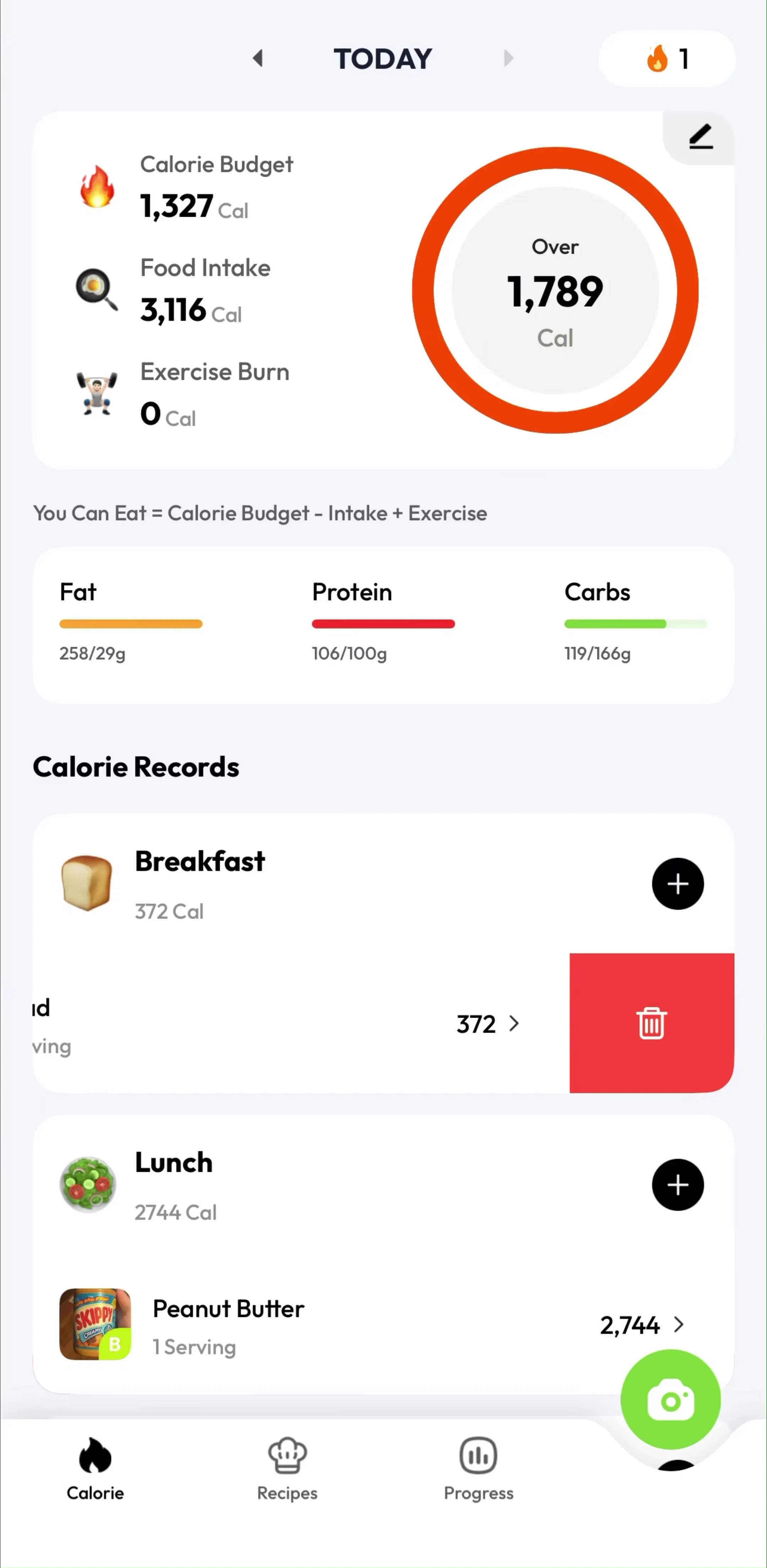Open the streak flame counter
Image resolution: width=767 pixels, height=1568 pixels.
point(667,58)
